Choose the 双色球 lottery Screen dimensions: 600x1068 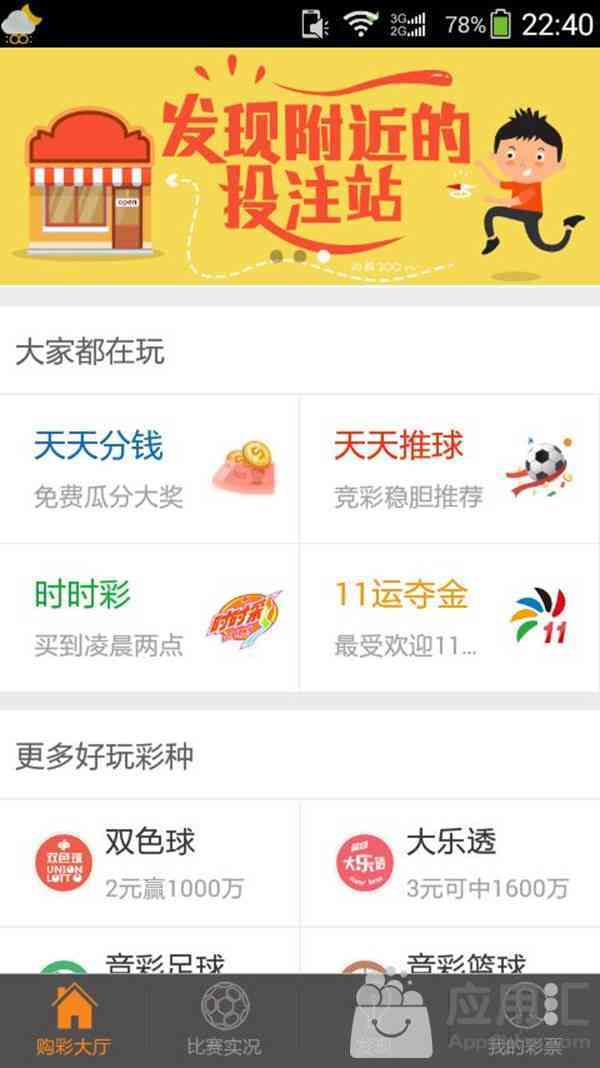click(x=150, y=862)
